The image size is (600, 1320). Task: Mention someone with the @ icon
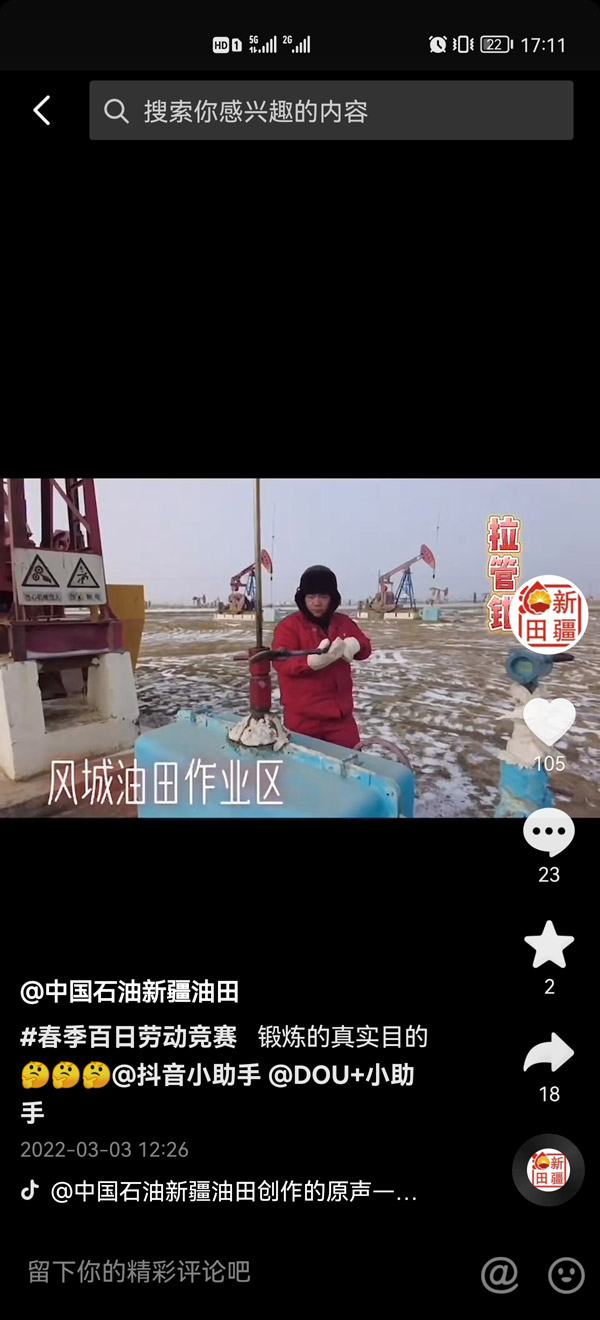(x=499, y=1274)
